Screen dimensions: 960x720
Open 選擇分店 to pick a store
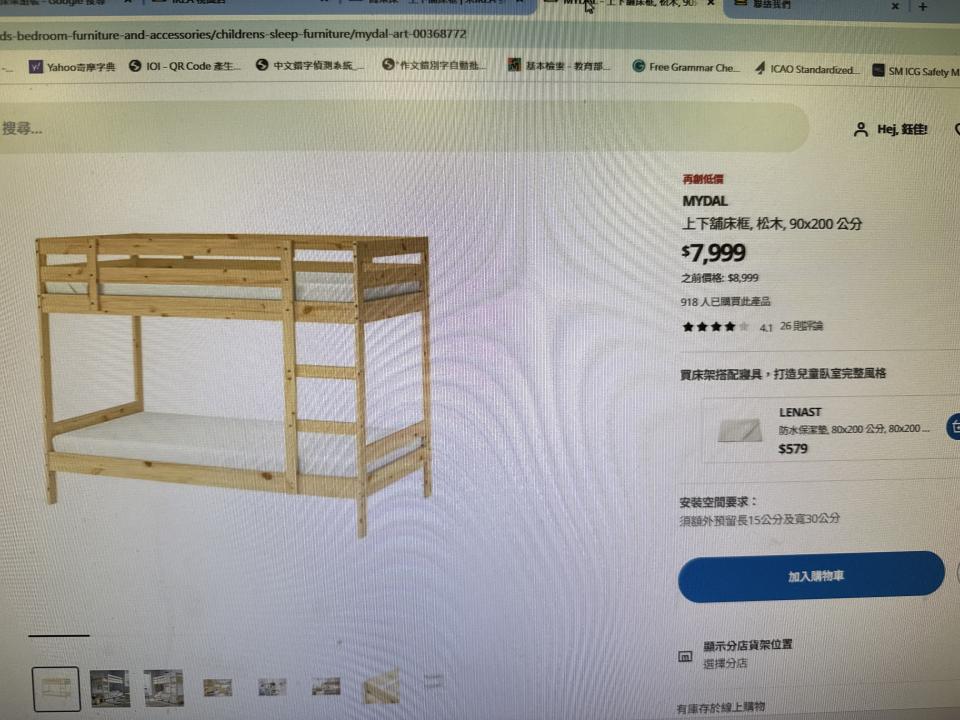(x=726, y=663)
